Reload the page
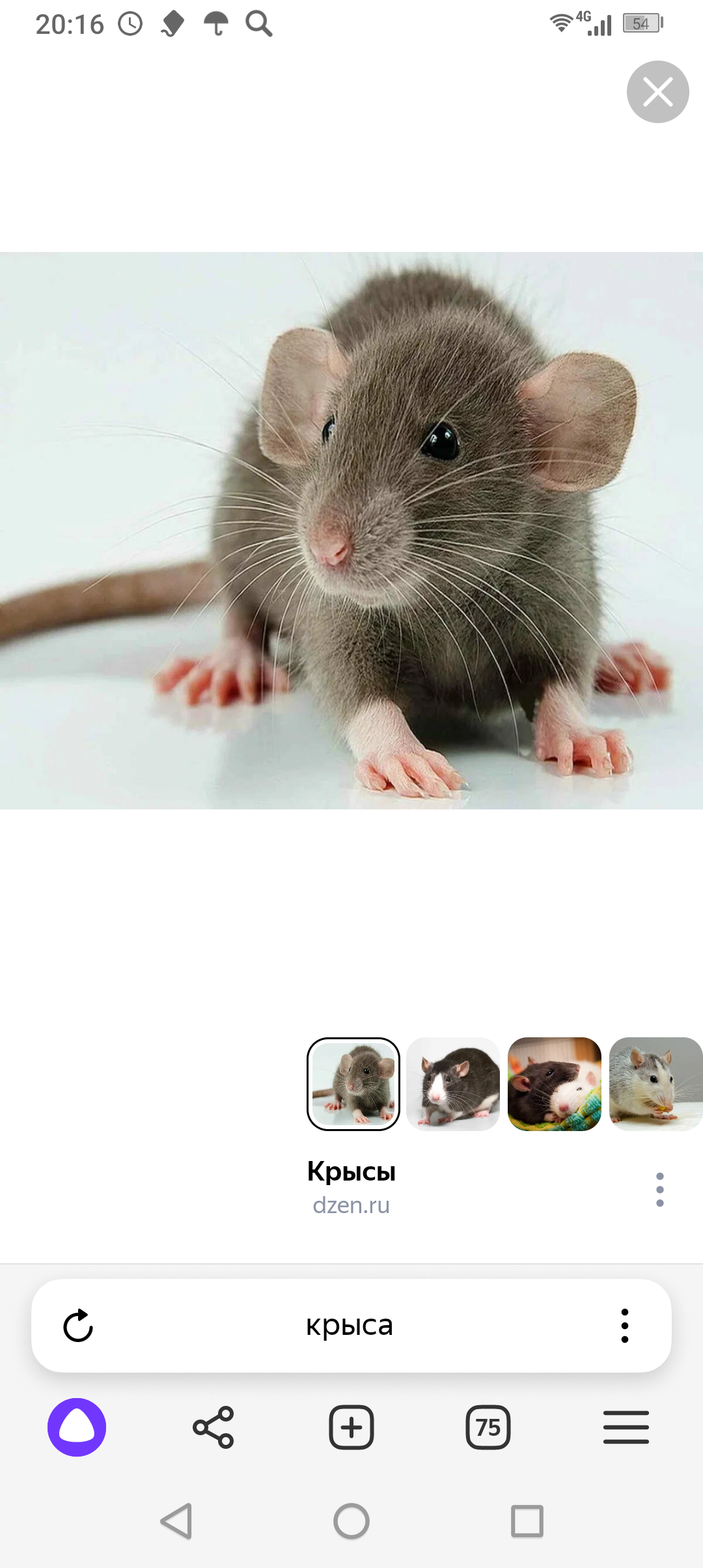 tap(78, 1326)
